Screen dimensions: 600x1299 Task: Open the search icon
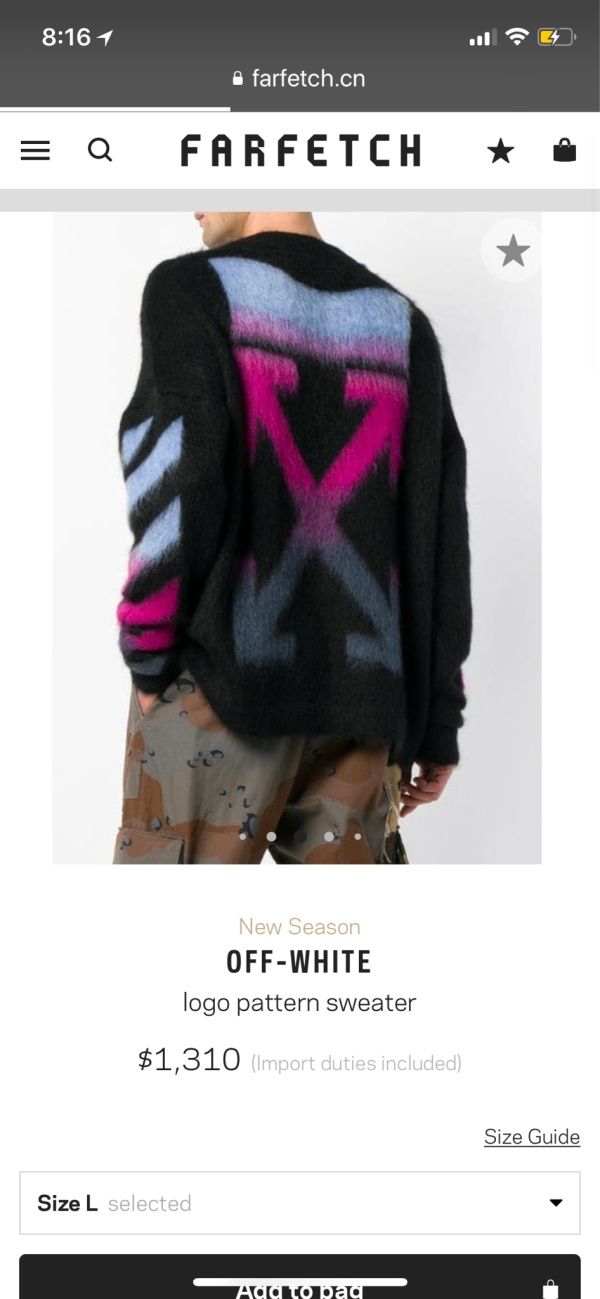click(99, 150)
